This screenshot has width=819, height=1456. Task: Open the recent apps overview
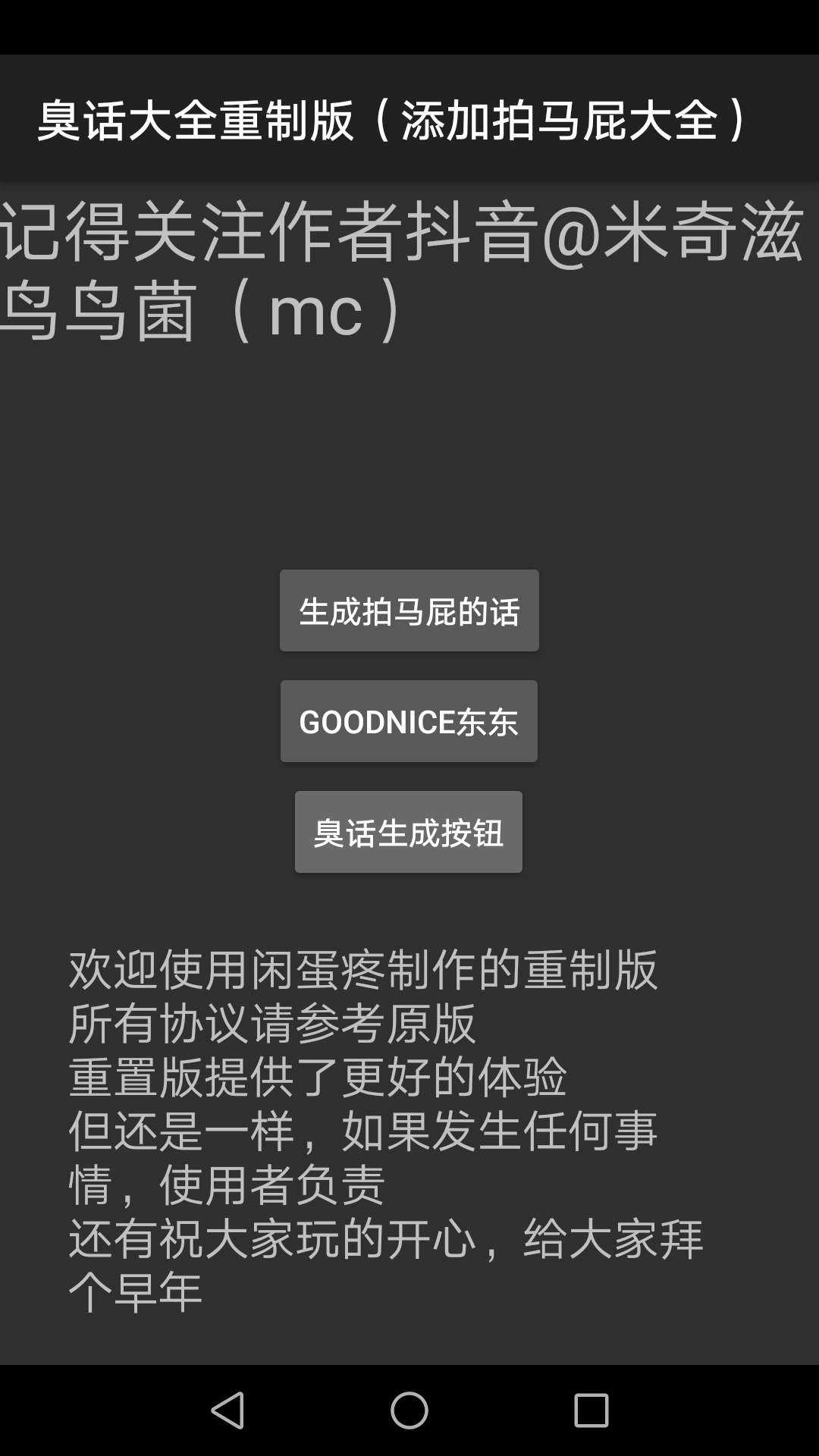pos(591,1410)
